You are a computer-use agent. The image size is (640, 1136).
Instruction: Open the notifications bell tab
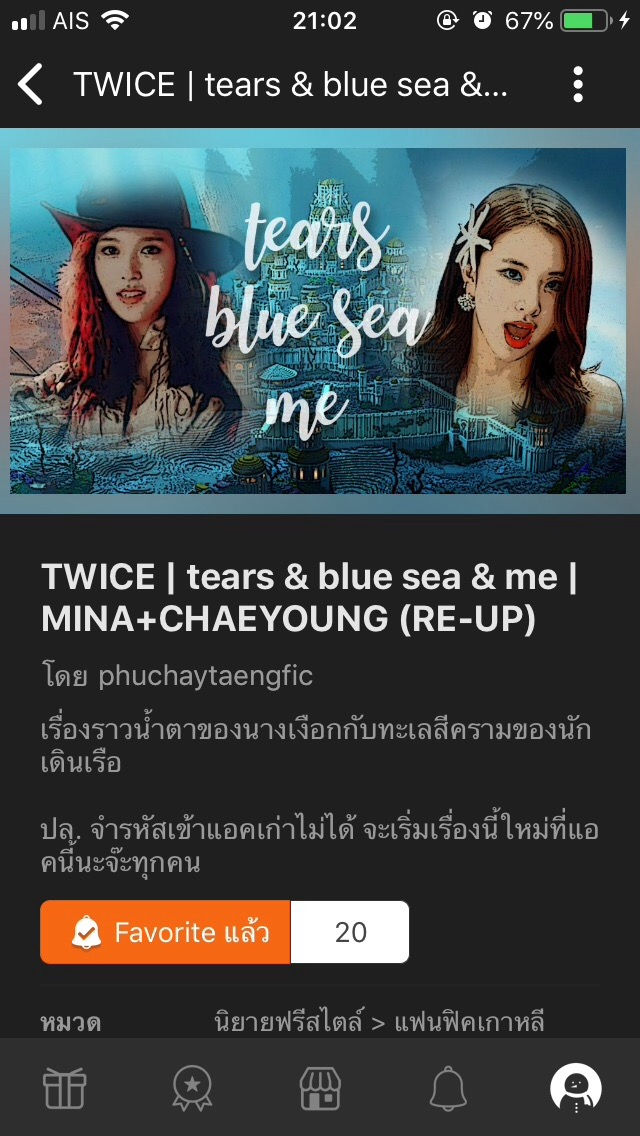point(448,1087)
